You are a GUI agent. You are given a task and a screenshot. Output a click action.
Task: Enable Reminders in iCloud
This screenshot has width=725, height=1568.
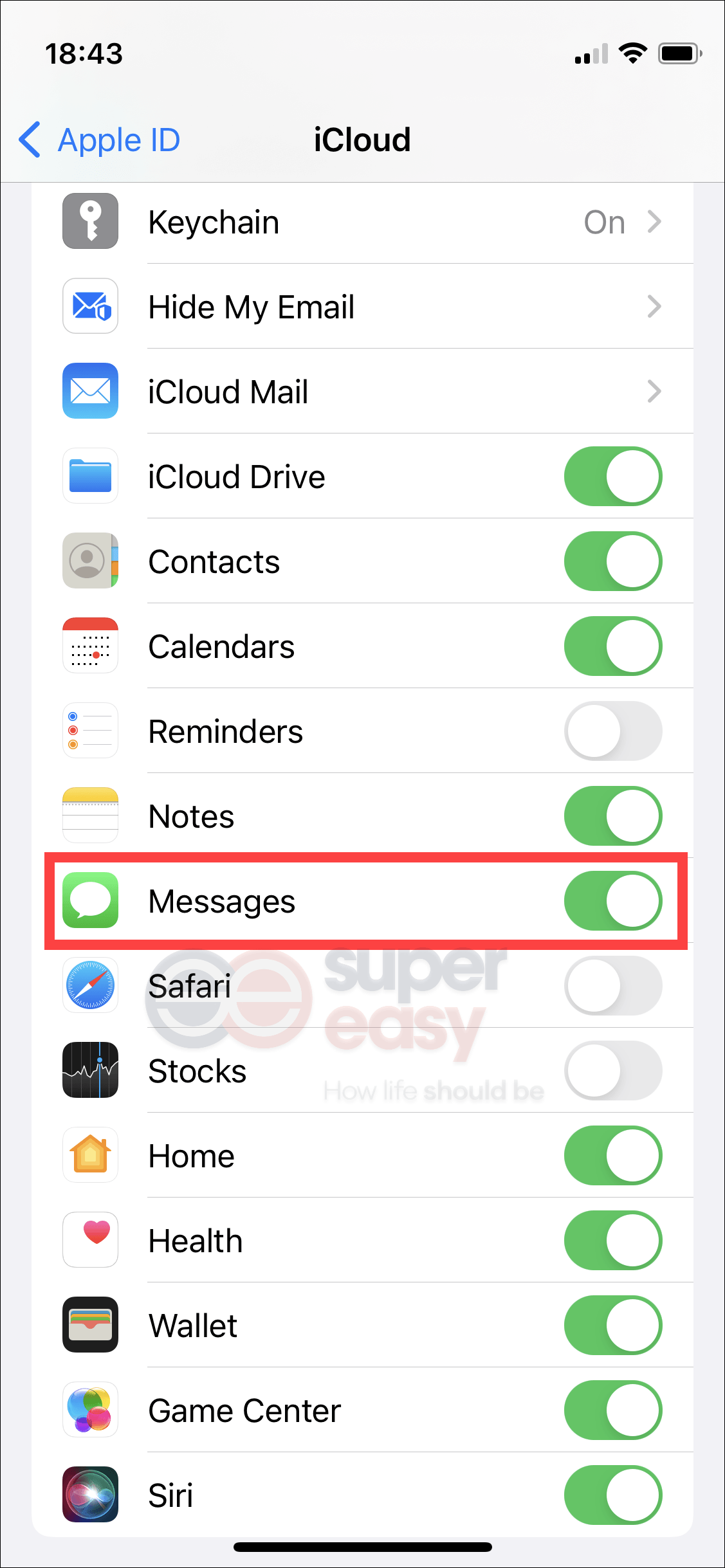coord(612,731)
